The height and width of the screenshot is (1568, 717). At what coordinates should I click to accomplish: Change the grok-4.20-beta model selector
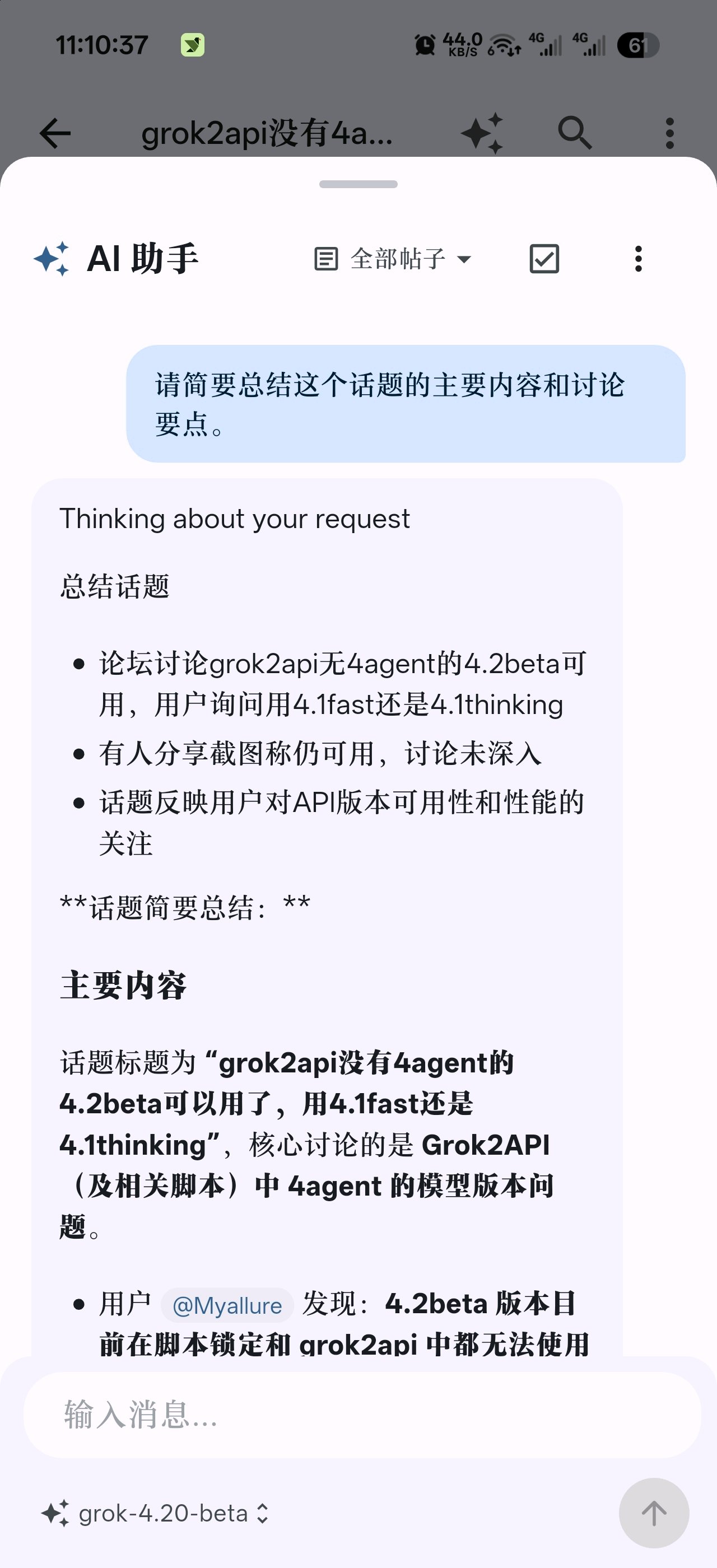(x=155, y=1513)
